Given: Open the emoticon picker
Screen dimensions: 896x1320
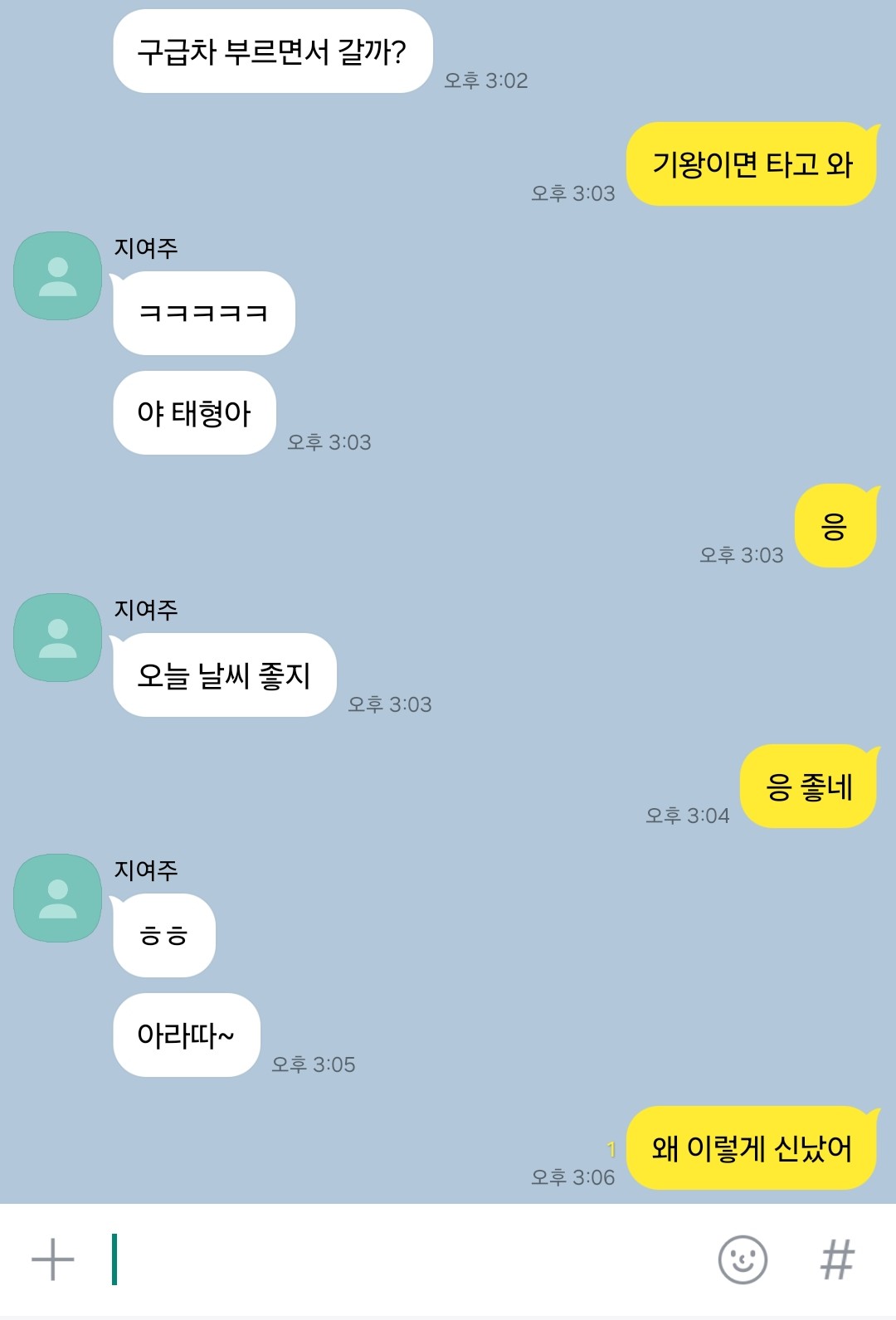Looking at the screenshot, I should pos(742,1259).
